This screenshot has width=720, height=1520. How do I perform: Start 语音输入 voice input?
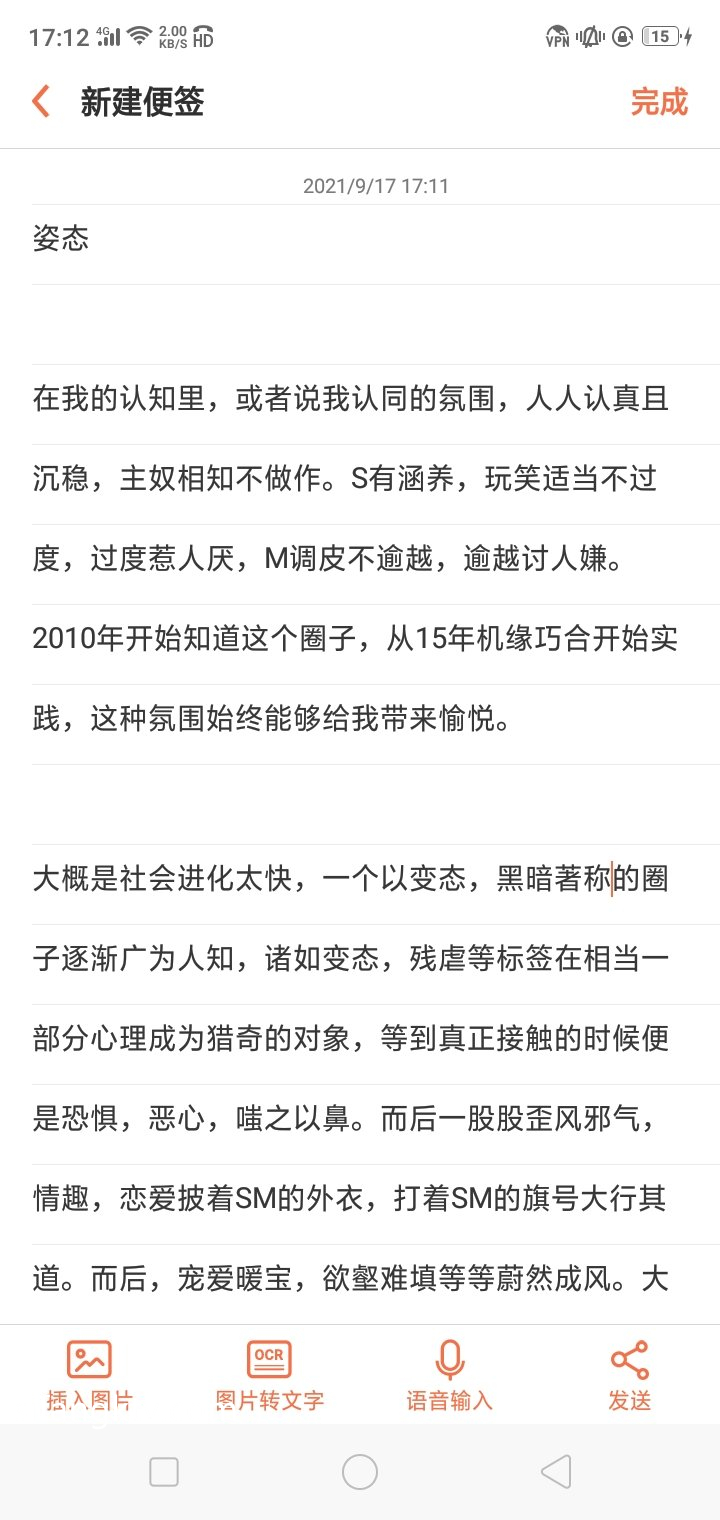[449, 1375]
